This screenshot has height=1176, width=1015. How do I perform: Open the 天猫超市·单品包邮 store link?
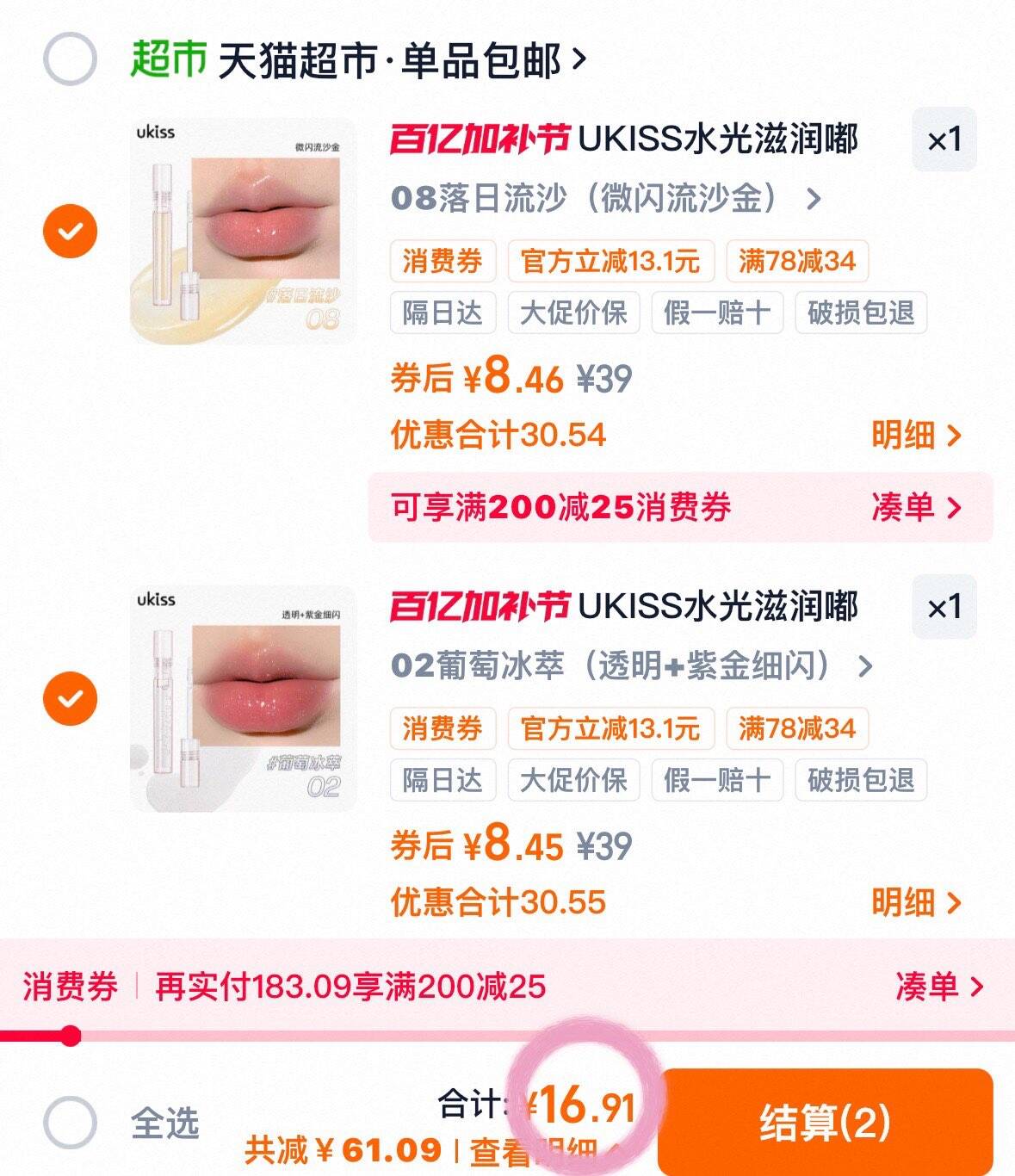pos(400,60)
